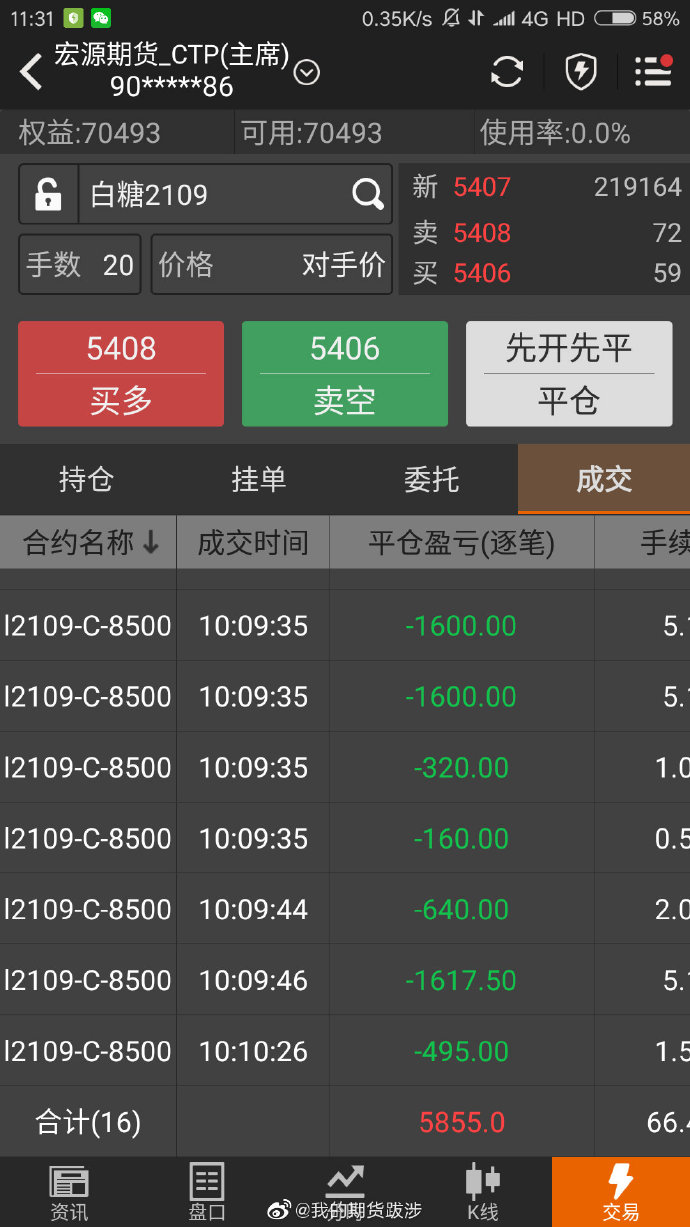
Task: Switch to the 持仓 tab
Action: [86, 480]
